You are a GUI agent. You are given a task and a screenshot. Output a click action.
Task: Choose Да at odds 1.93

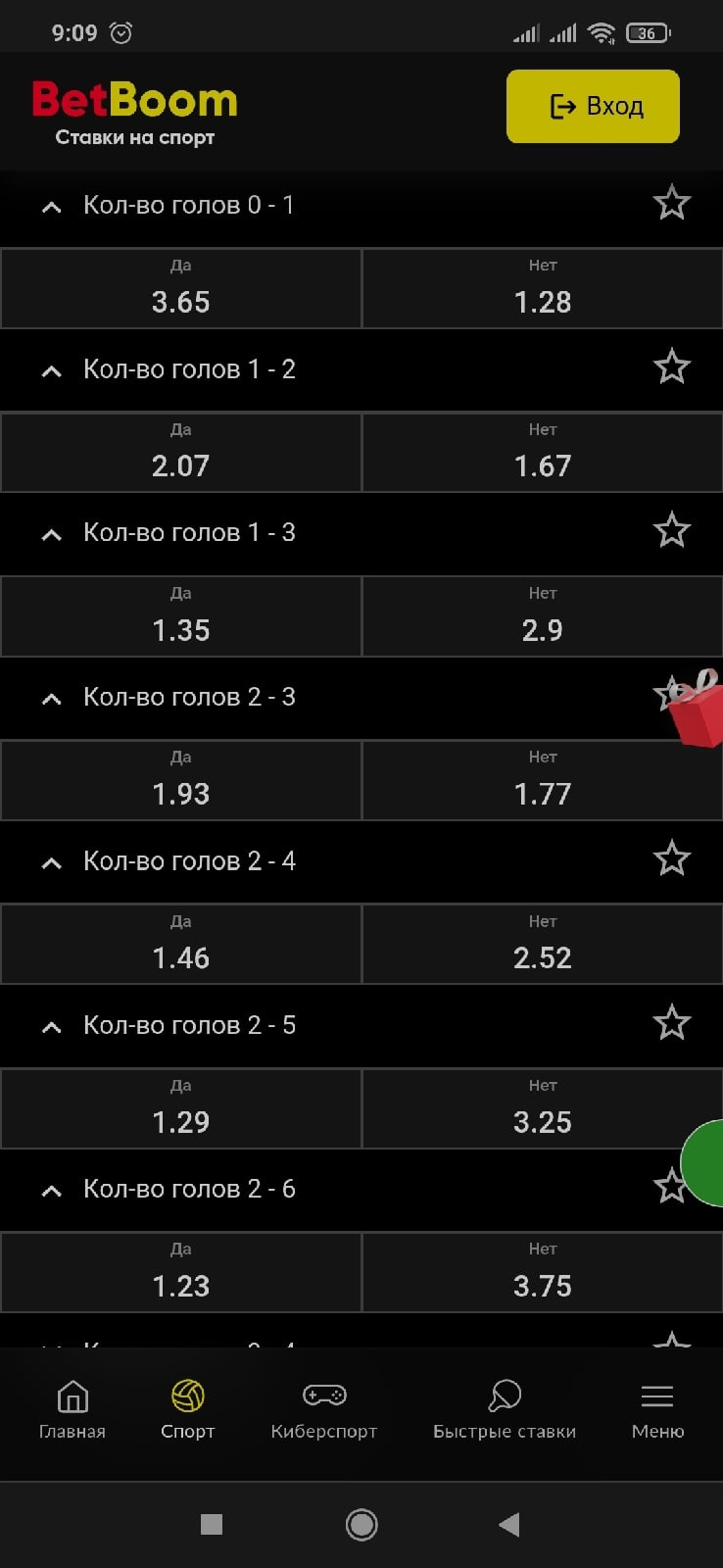coord(181,780)
